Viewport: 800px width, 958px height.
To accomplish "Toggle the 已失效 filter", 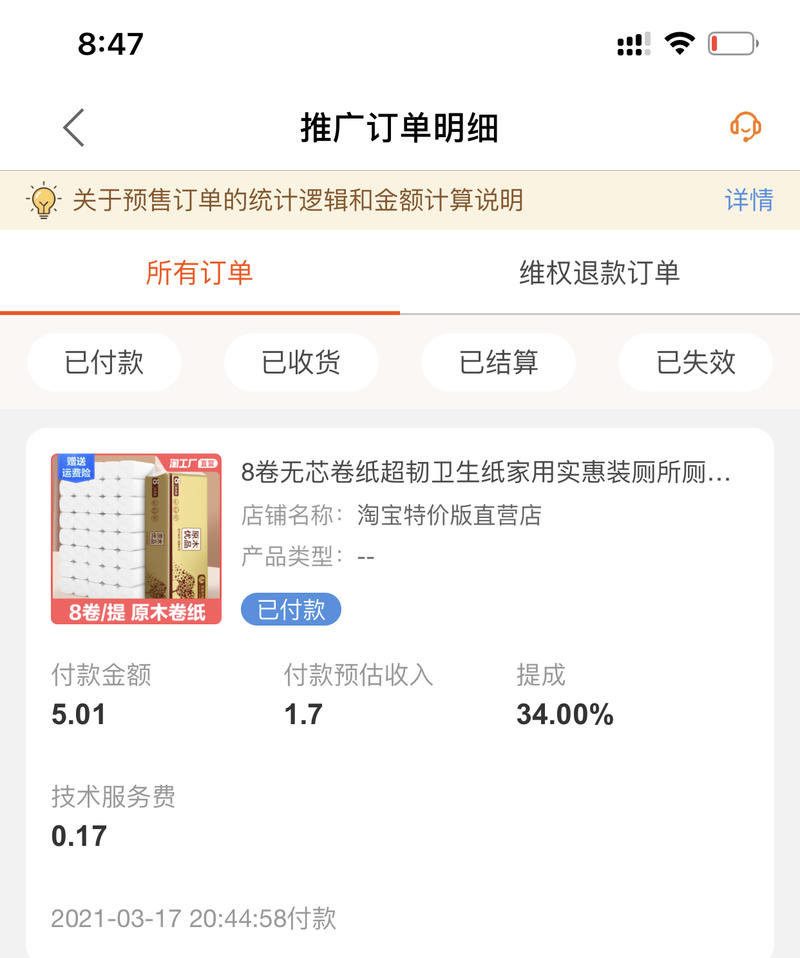I will [696, 362].
